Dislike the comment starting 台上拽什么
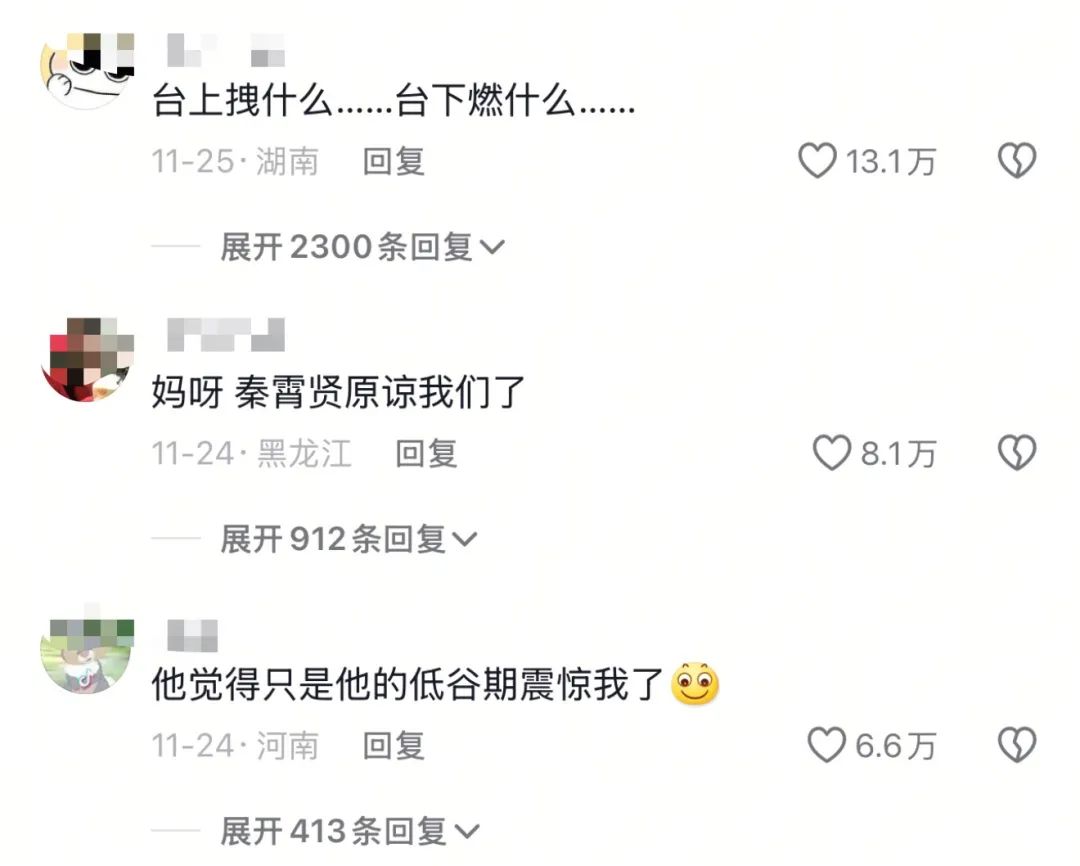Viewport: 1080px width, 866px height. click(1017, 161)
